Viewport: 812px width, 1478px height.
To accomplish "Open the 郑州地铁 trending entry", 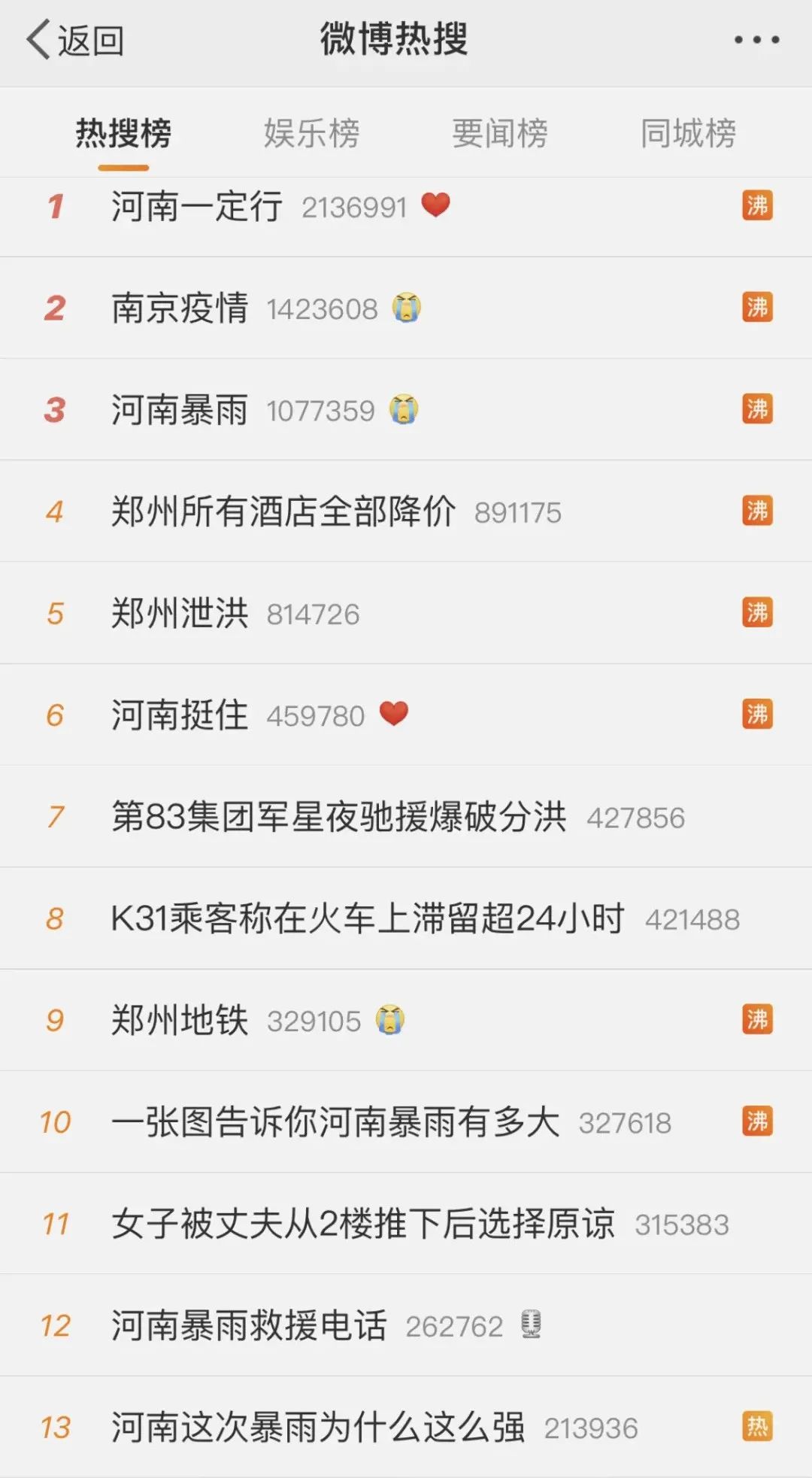I will pos(180,1021).
